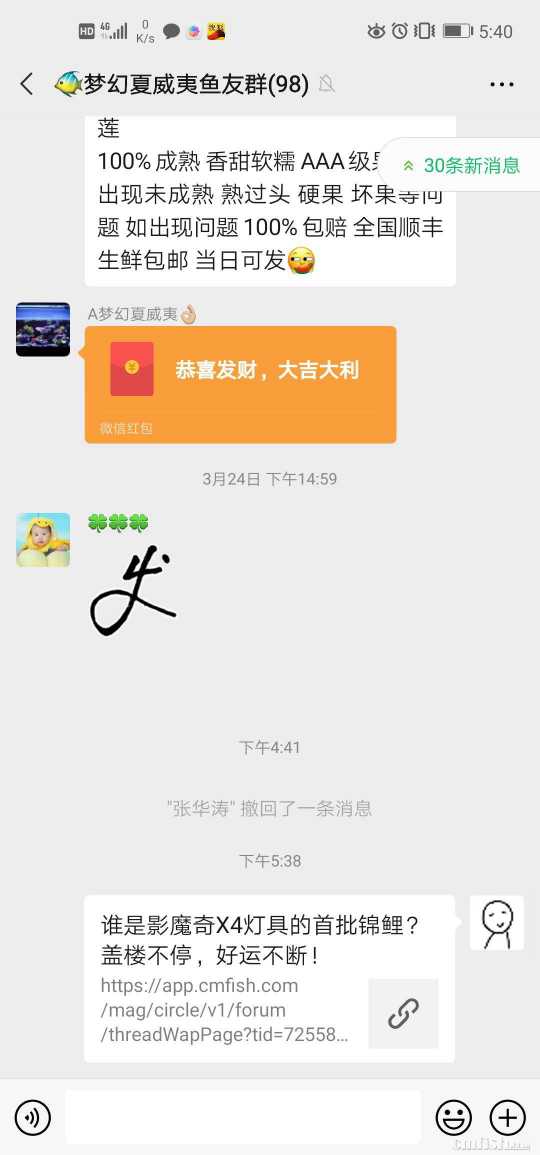
Task: Focus the message text field
Action: pos(243,1117)
